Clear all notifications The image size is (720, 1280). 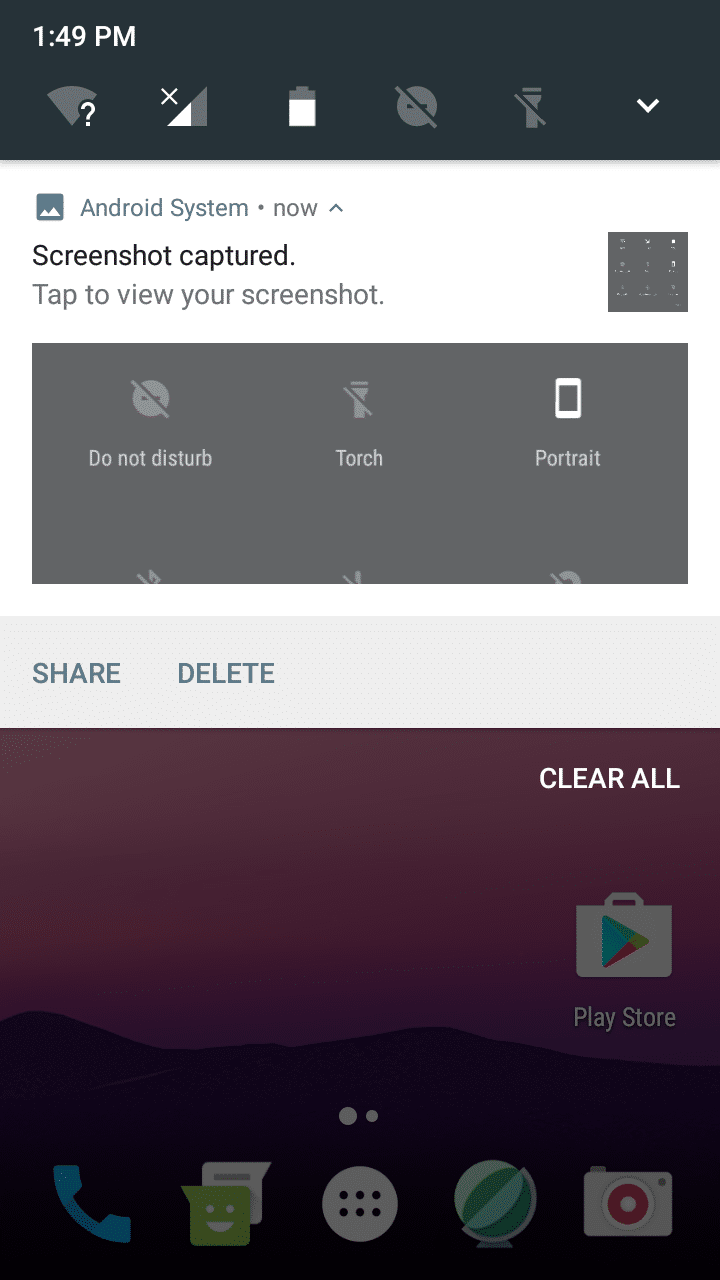click(609, 779)
